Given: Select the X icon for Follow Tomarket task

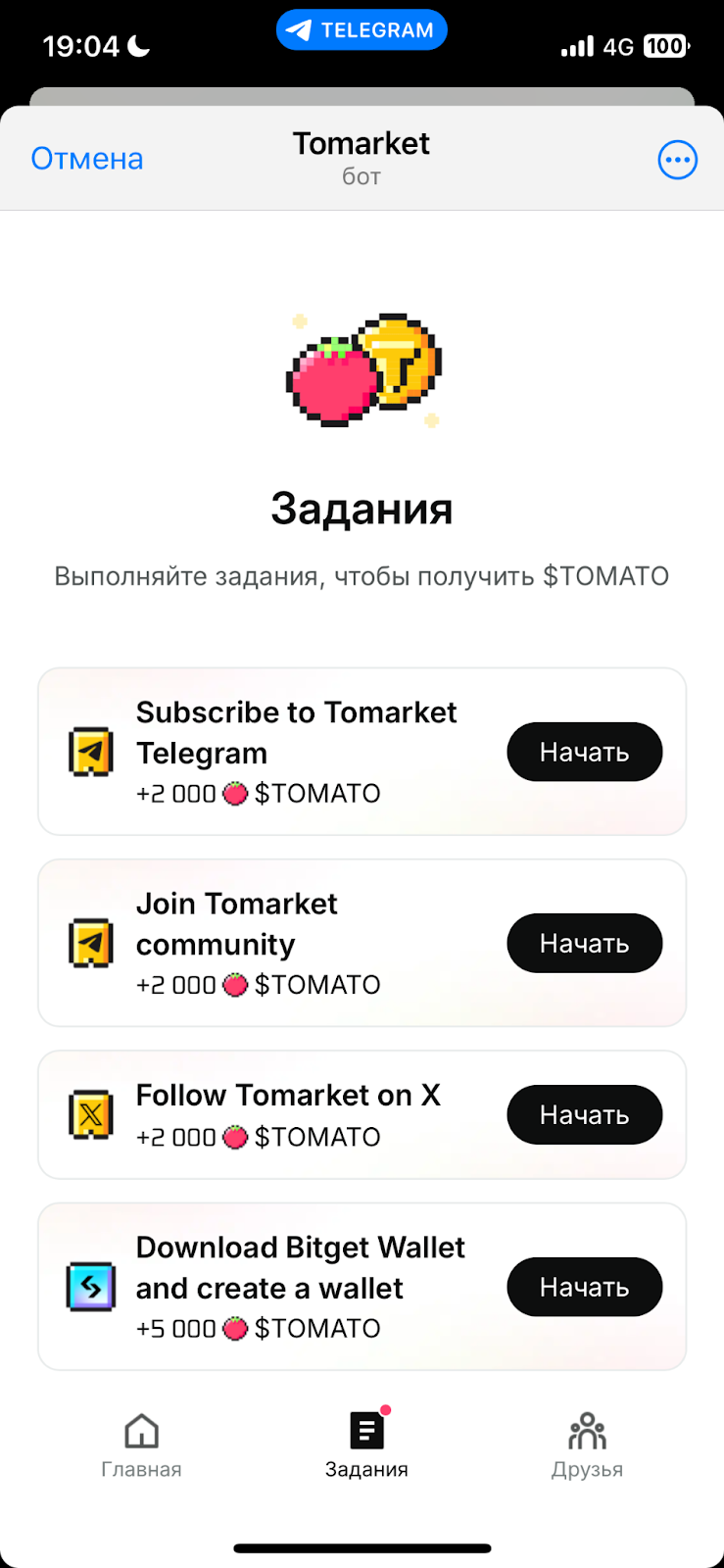Looking at the screenshot, I should (x=89, y=1114).
